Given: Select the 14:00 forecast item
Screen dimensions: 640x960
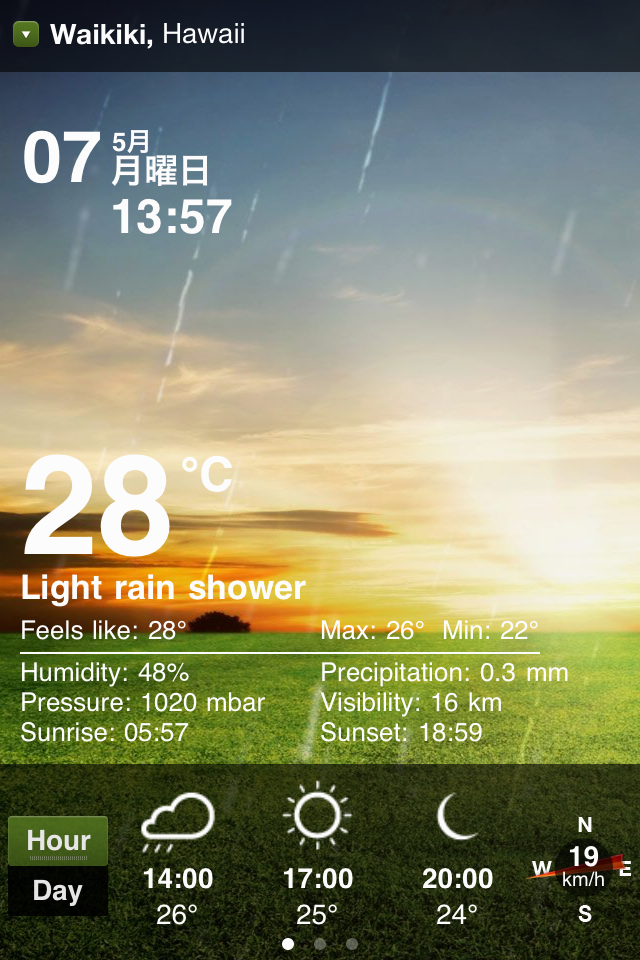Looking at the screenshot, I should pos(178,855).
